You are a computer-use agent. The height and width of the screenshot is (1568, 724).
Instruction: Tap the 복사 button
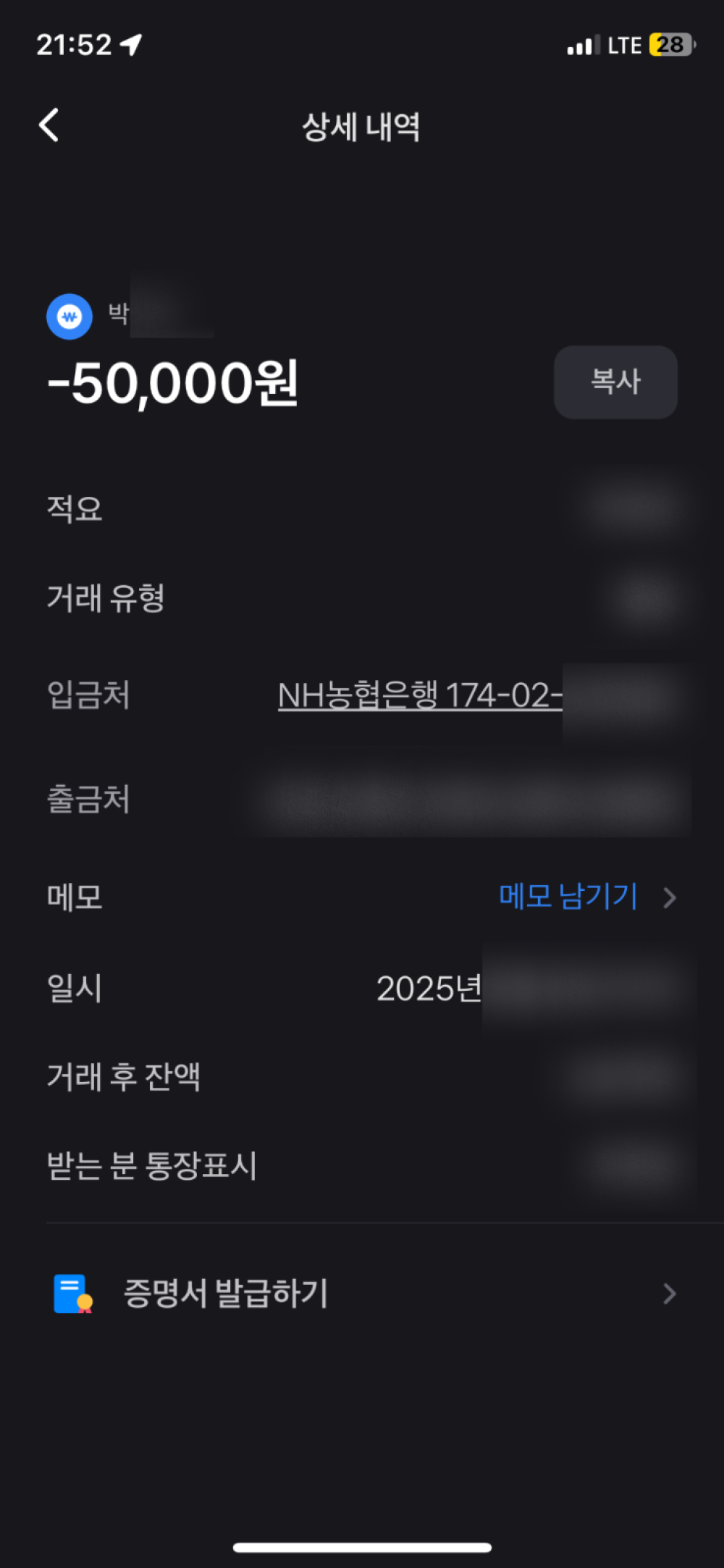(x=615, y=382)
